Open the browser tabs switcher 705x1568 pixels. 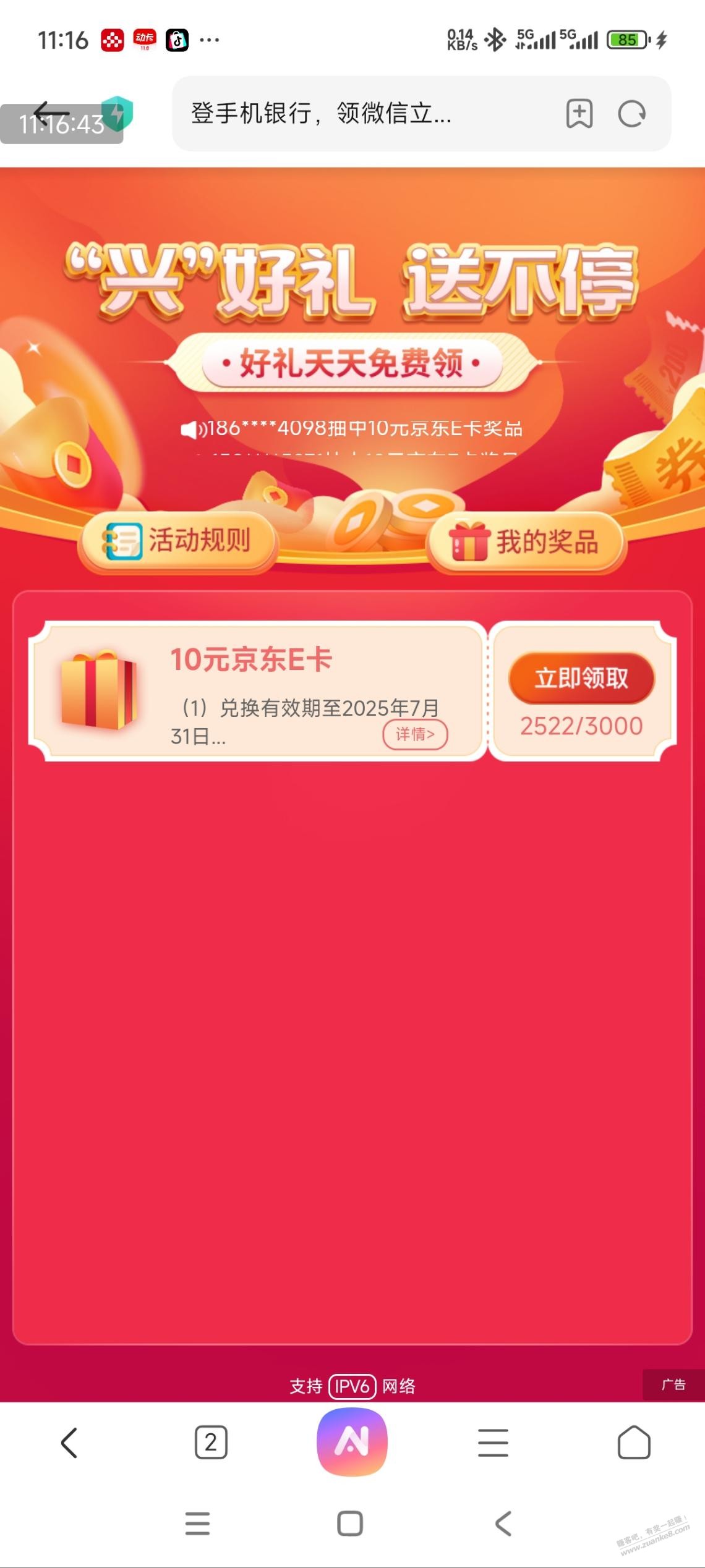[x=211, y=1443]
